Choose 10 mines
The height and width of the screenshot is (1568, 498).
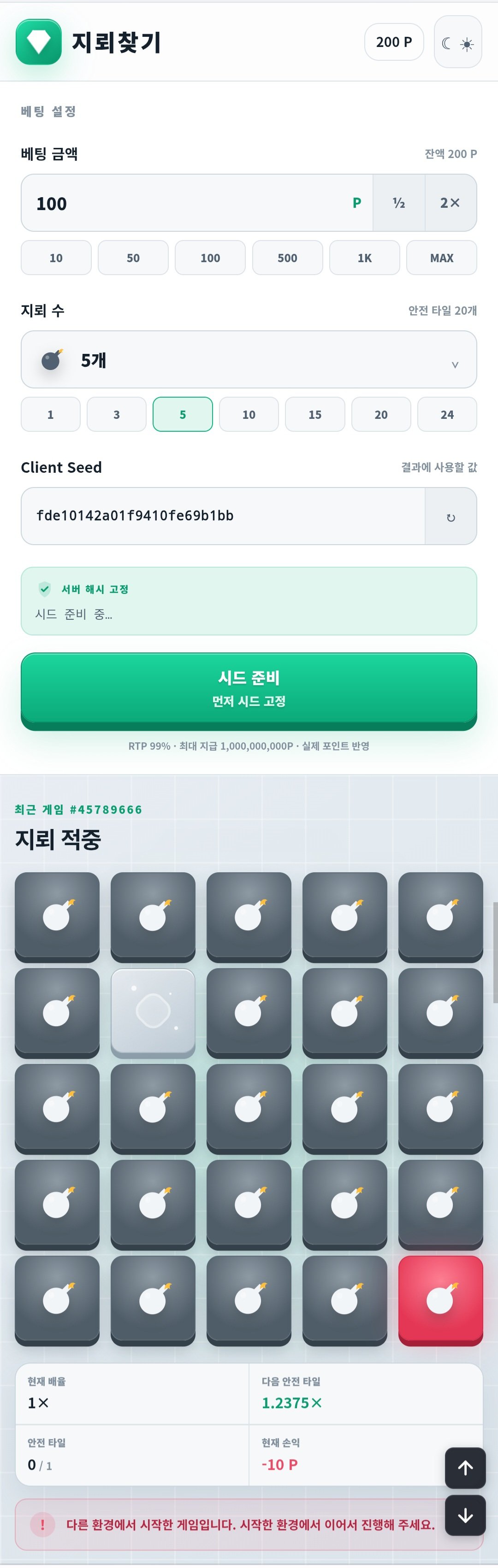click(249, 414)
